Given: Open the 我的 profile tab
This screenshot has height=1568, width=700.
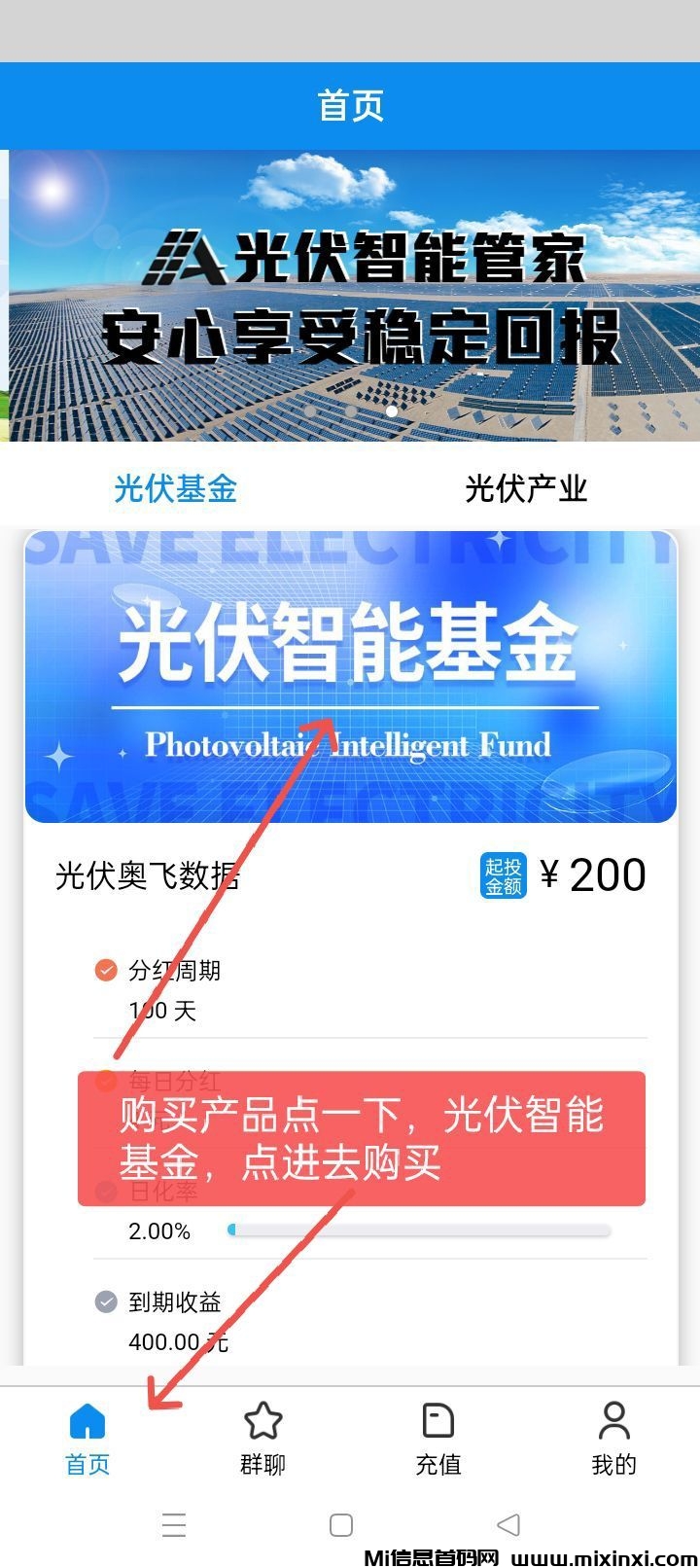Looking at the screenshot, I should (613, 1438).
